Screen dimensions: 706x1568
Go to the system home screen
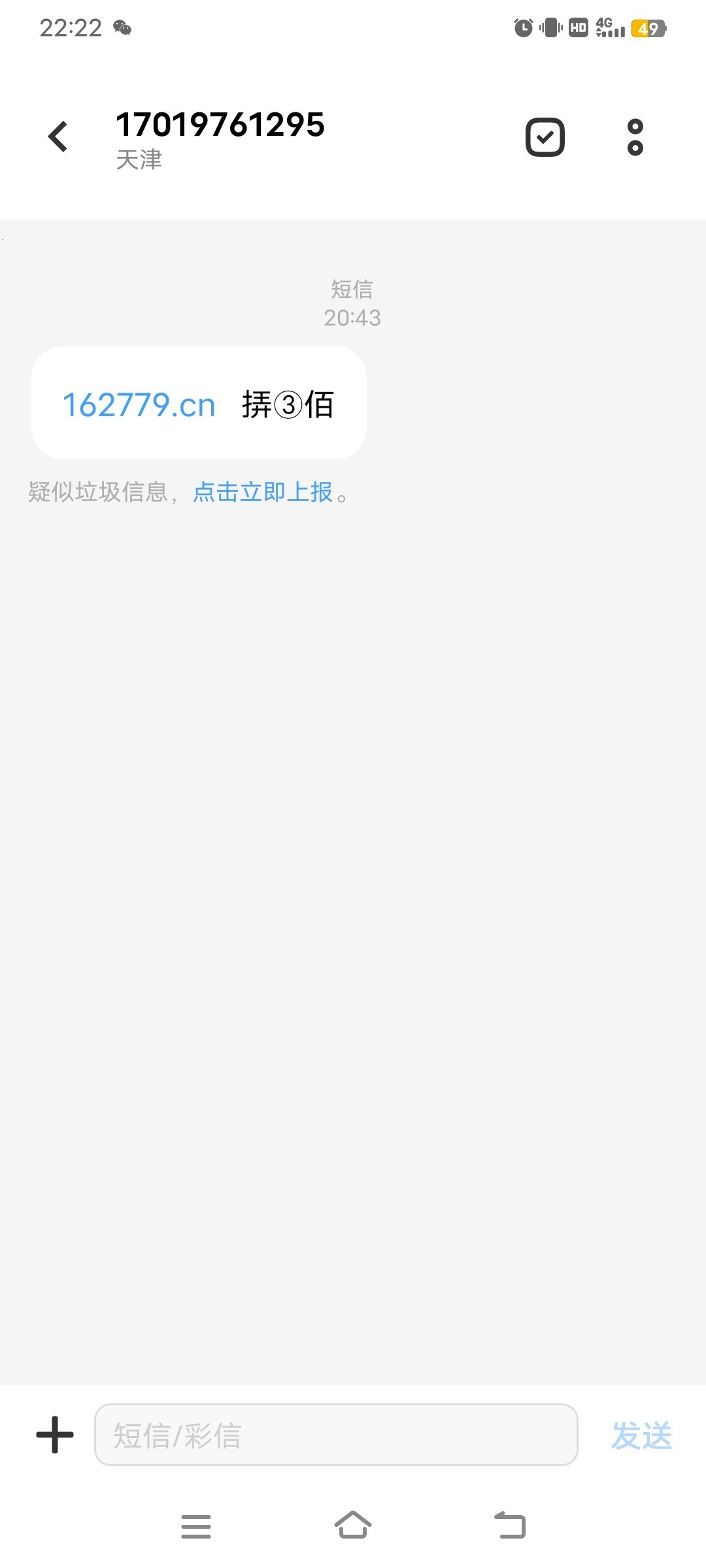(x=353, y=1526)
